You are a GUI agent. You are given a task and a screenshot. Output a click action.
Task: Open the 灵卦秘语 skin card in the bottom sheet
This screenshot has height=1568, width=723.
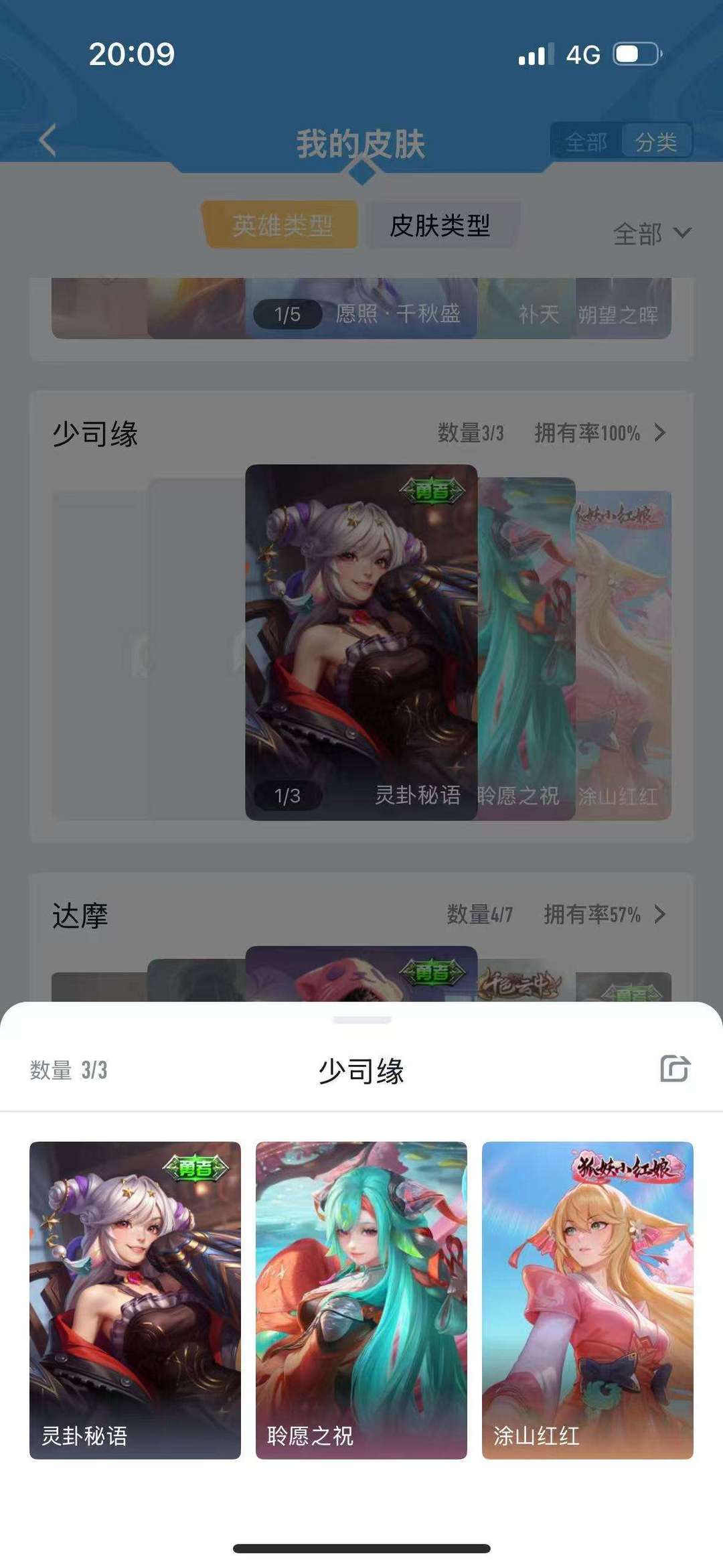[x=135, y=1300]
